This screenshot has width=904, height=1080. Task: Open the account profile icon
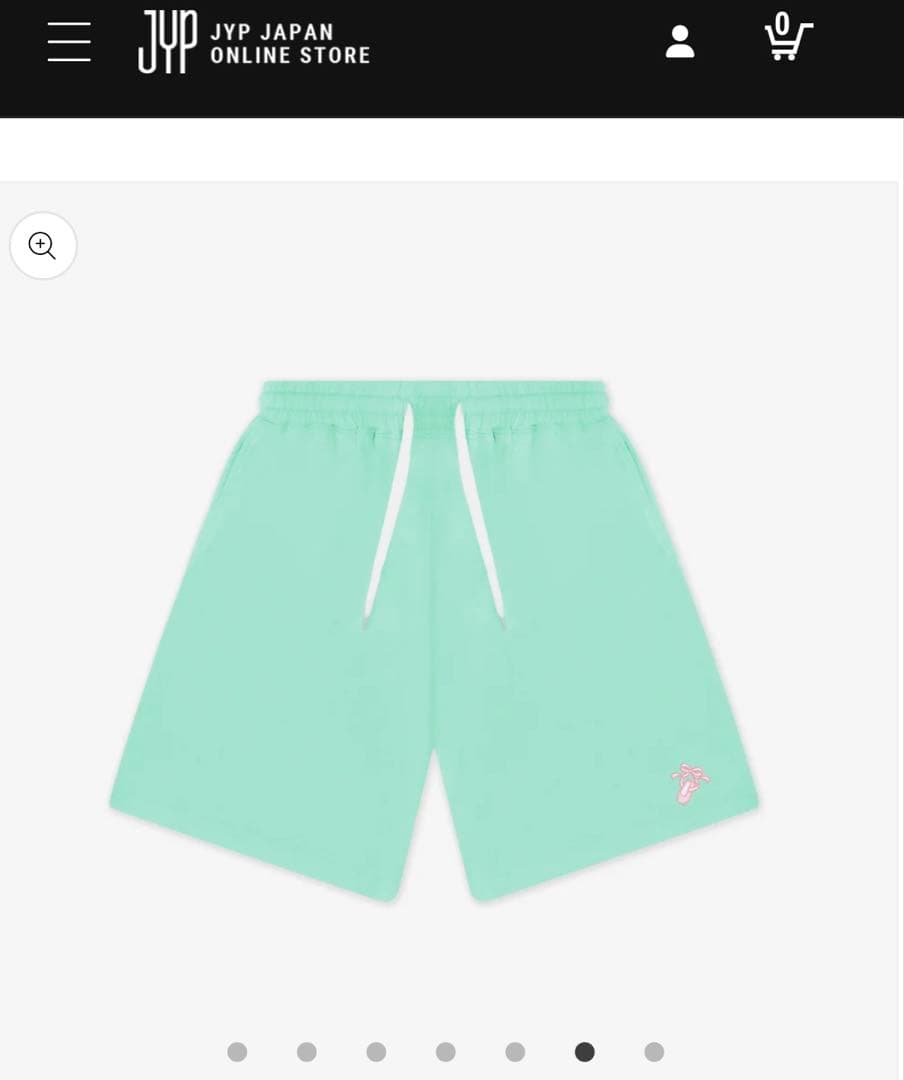(x=680, y=41)
